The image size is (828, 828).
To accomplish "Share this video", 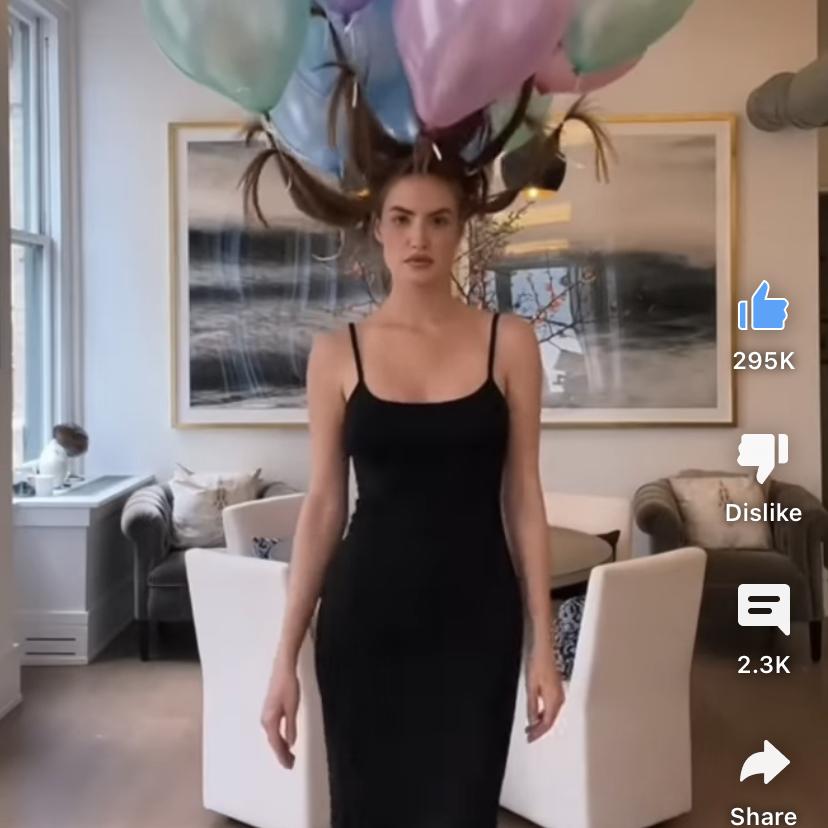I will point(763,764).
